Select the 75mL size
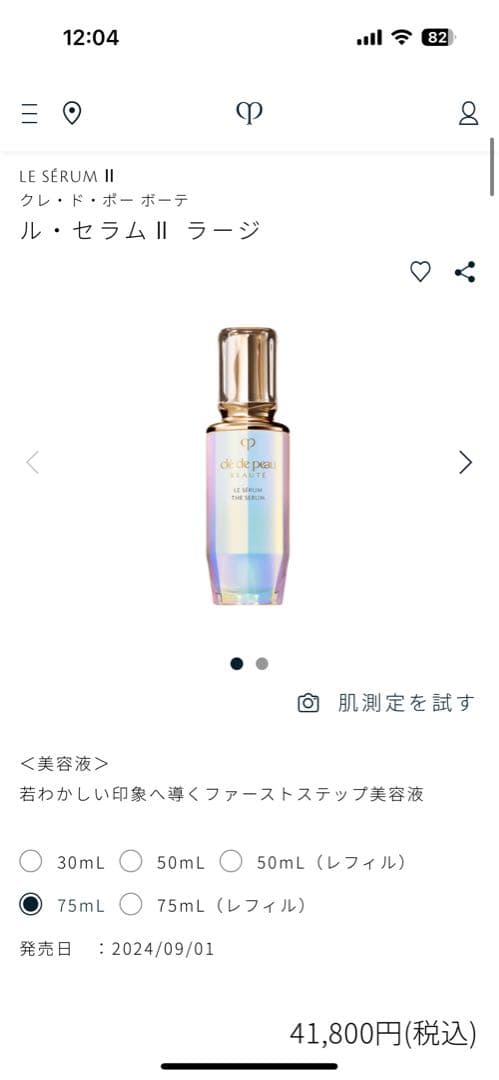499x1080 pixels. coord(62,904)
